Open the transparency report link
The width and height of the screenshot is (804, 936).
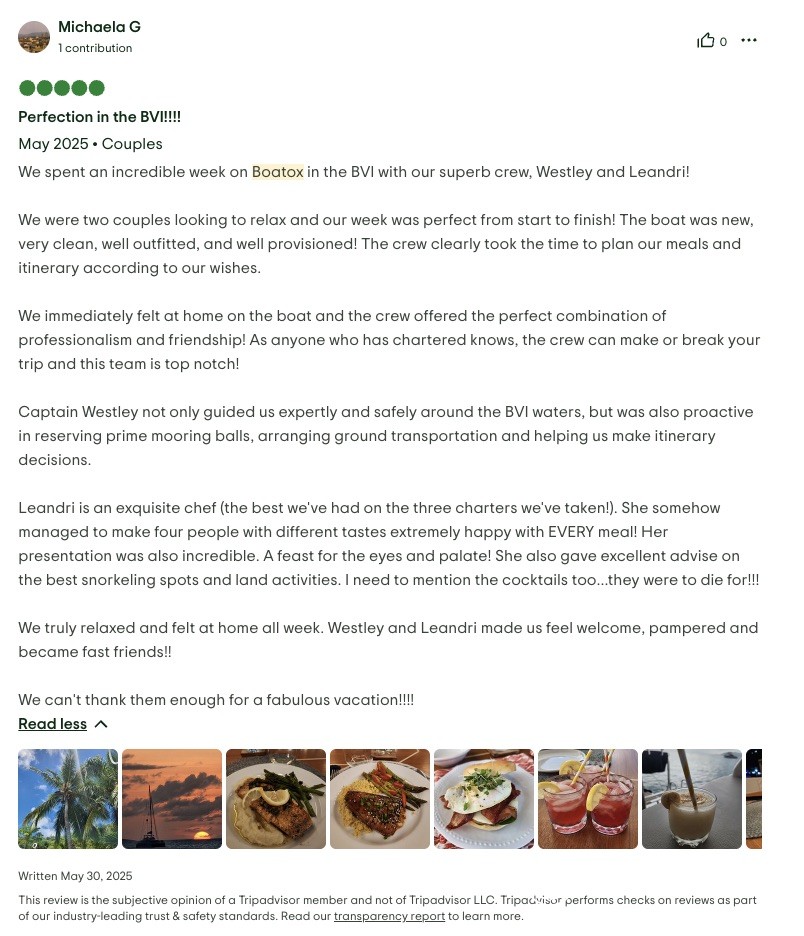pyautogui.click(x=389, y=916)
